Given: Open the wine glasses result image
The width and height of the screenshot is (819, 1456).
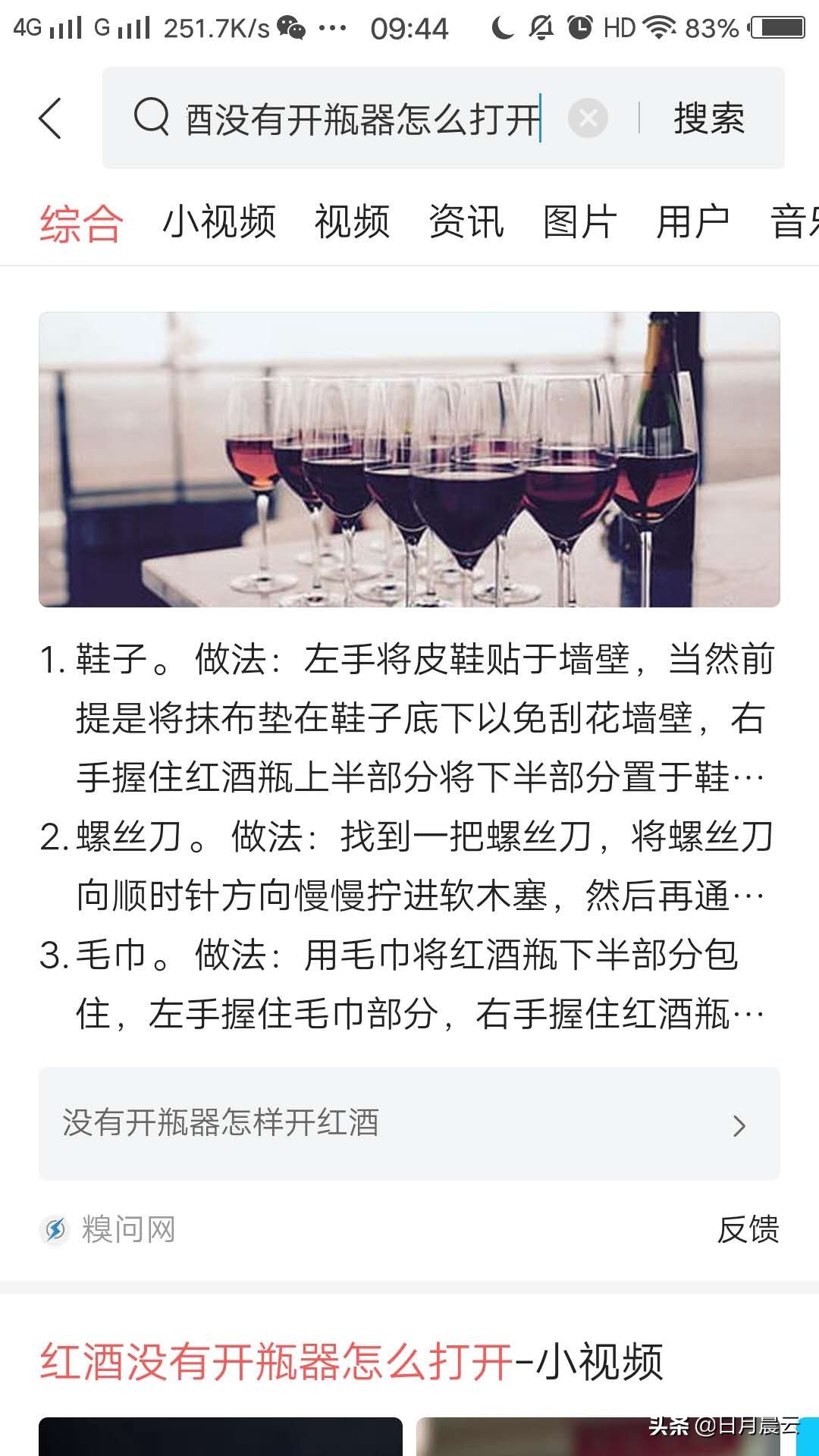Looking at the screenshot, I should click(x=409, y=459).
